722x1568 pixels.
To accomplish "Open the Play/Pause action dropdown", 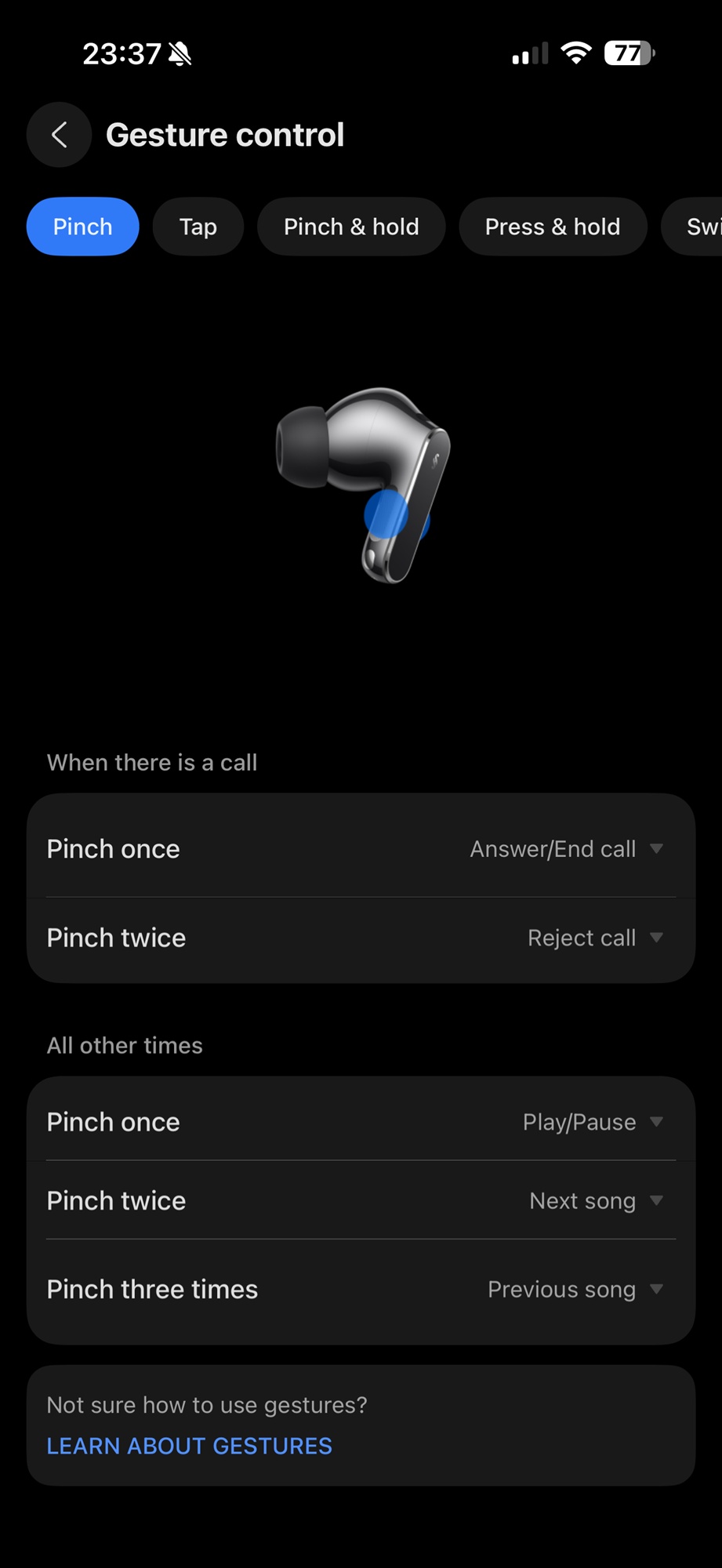I will 592,1122.
